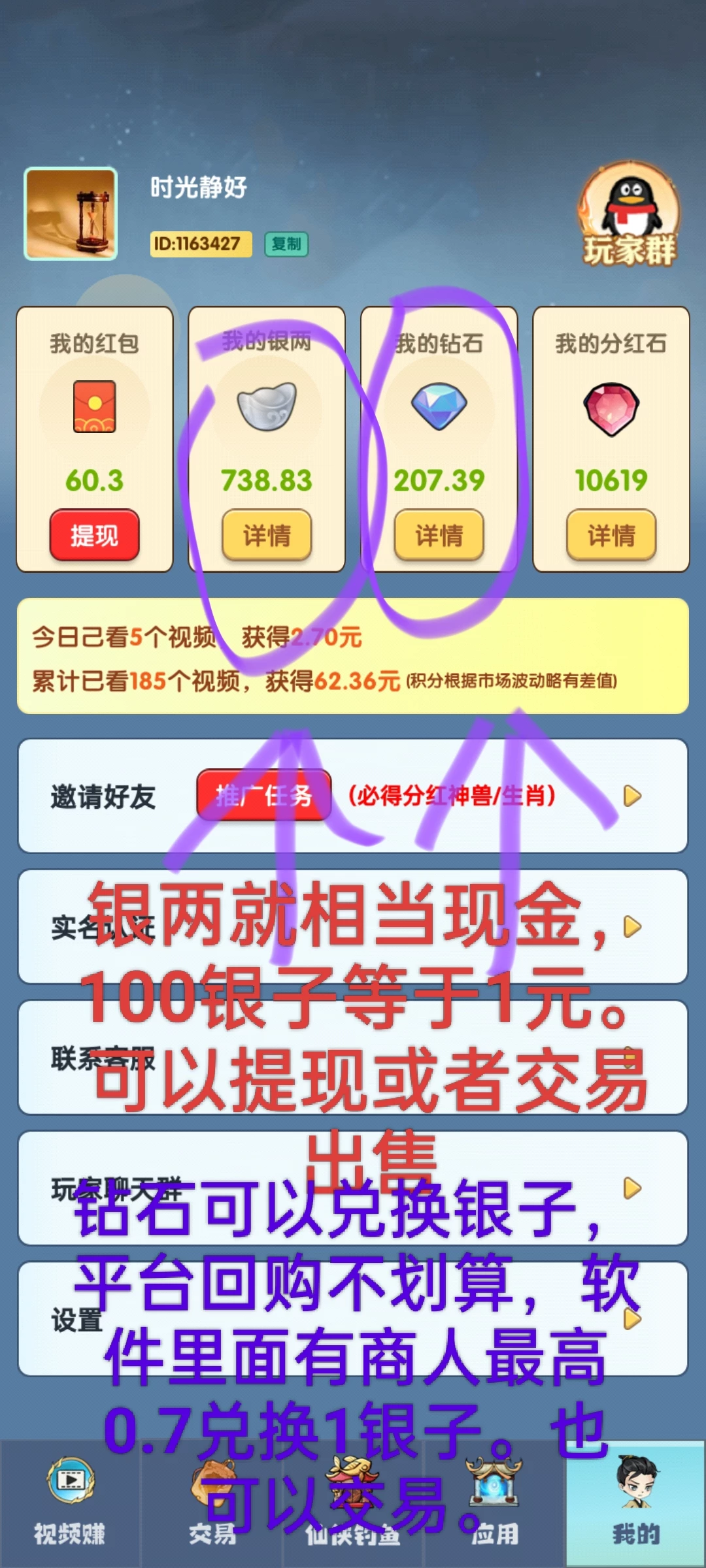
Task: Select the 我的 tab
Action: coord(635,1503)
